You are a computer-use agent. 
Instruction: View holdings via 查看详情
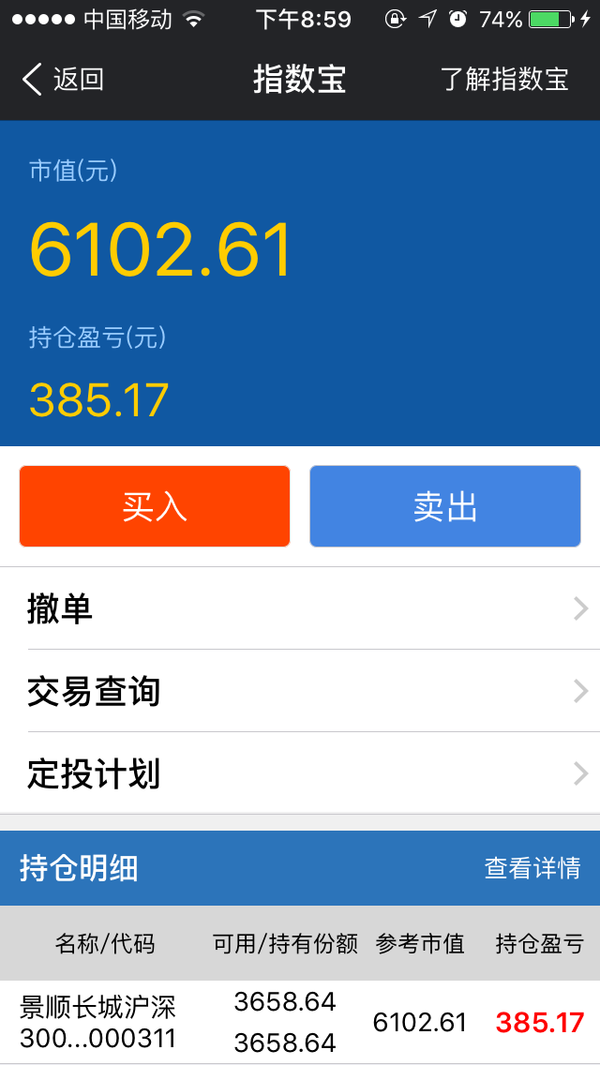532,867
